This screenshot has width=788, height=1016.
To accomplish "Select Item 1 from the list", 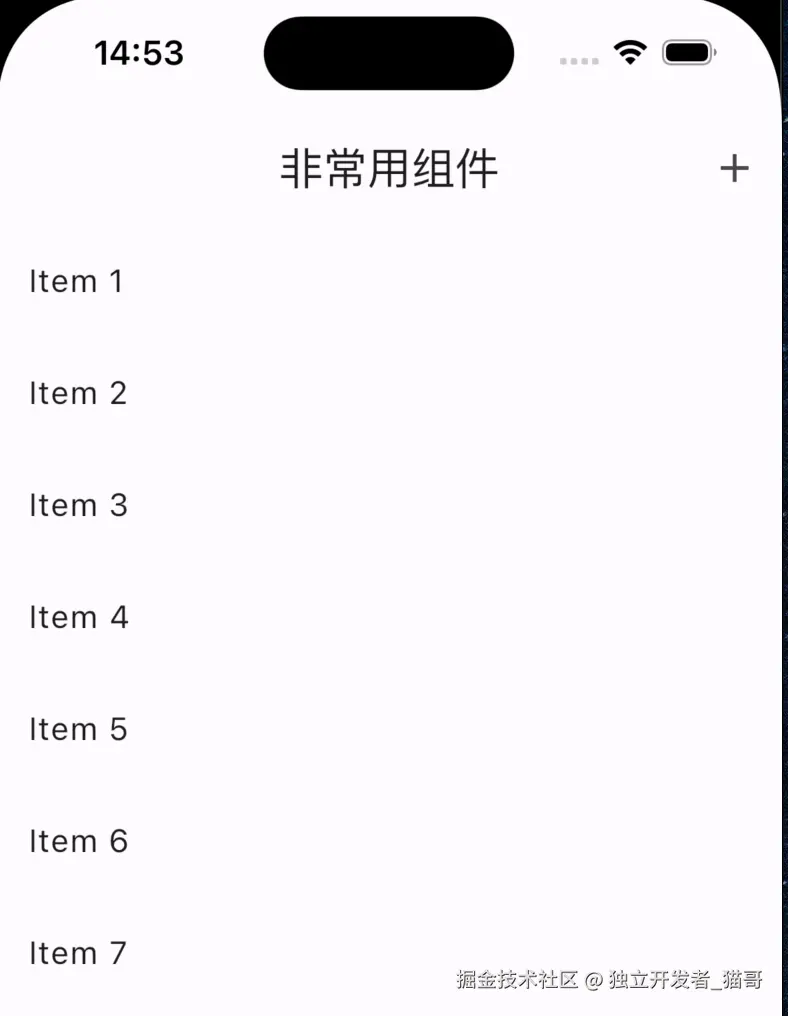I will (77, 281).
